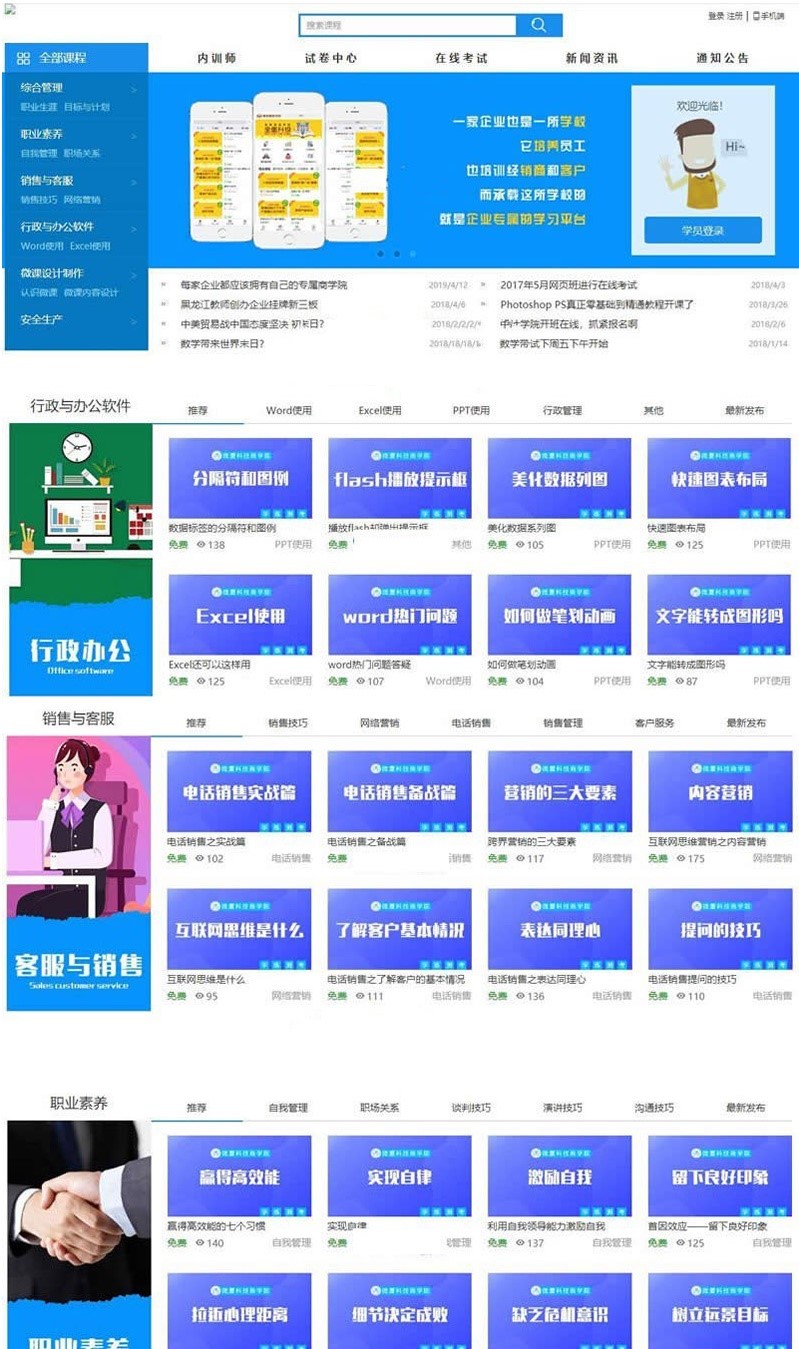
Task: Switch to 在线考试
Action: pos(461,58)
